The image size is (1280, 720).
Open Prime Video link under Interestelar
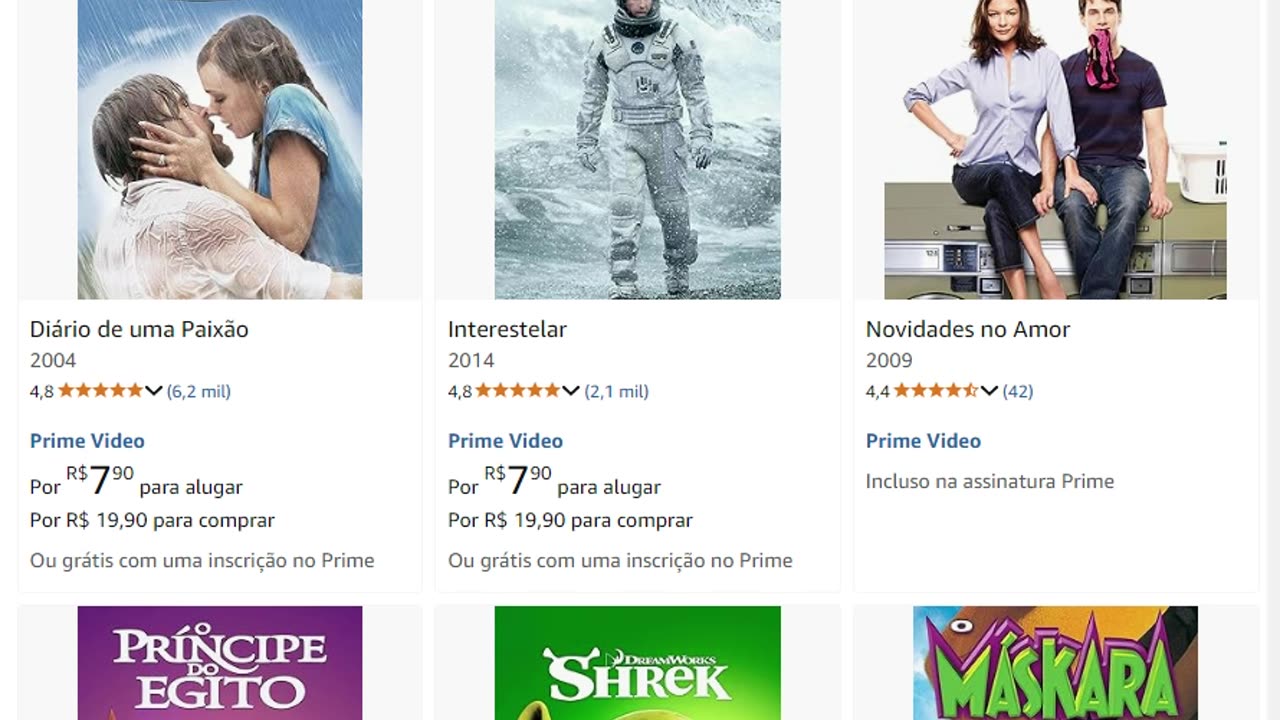point(505,441)
